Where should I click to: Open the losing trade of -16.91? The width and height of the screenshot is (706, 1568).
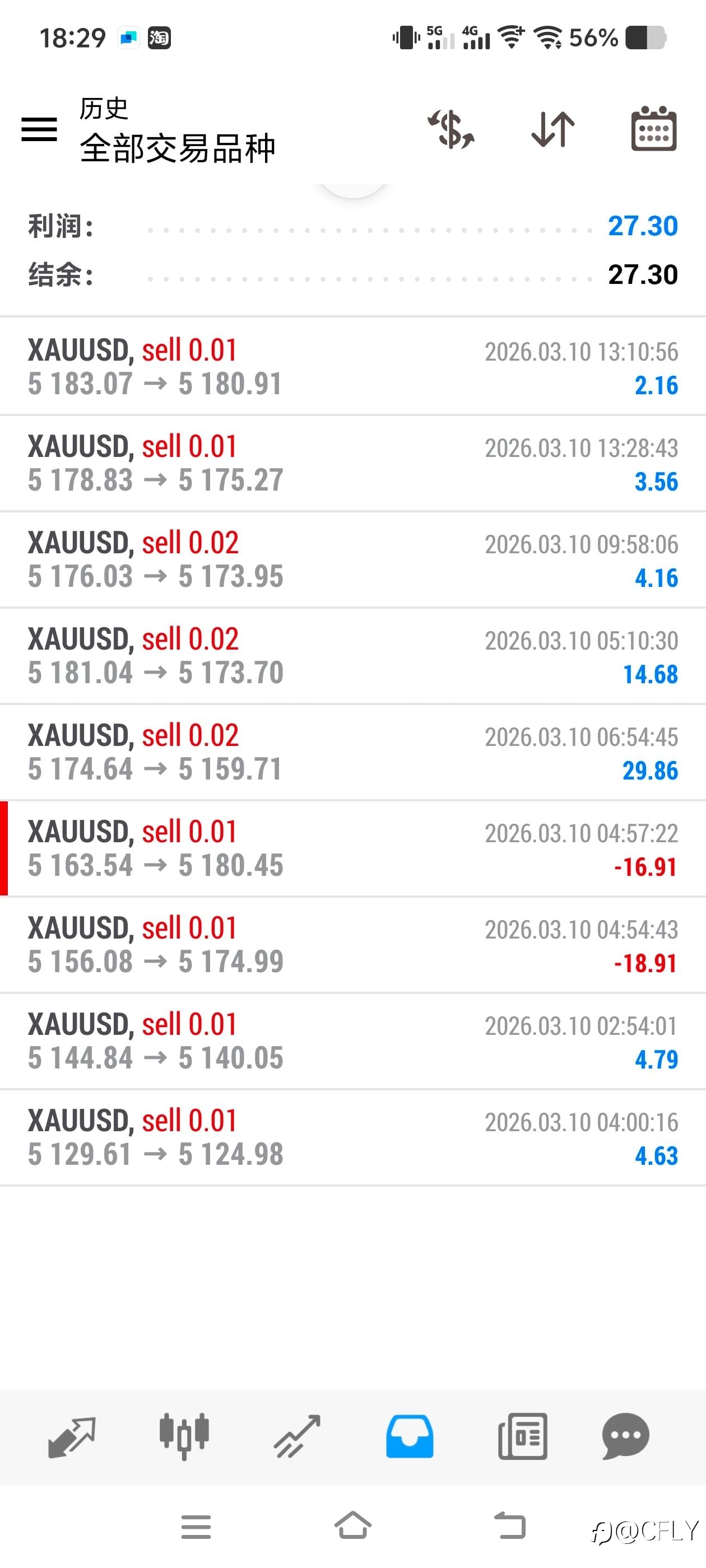coord(352,848)
